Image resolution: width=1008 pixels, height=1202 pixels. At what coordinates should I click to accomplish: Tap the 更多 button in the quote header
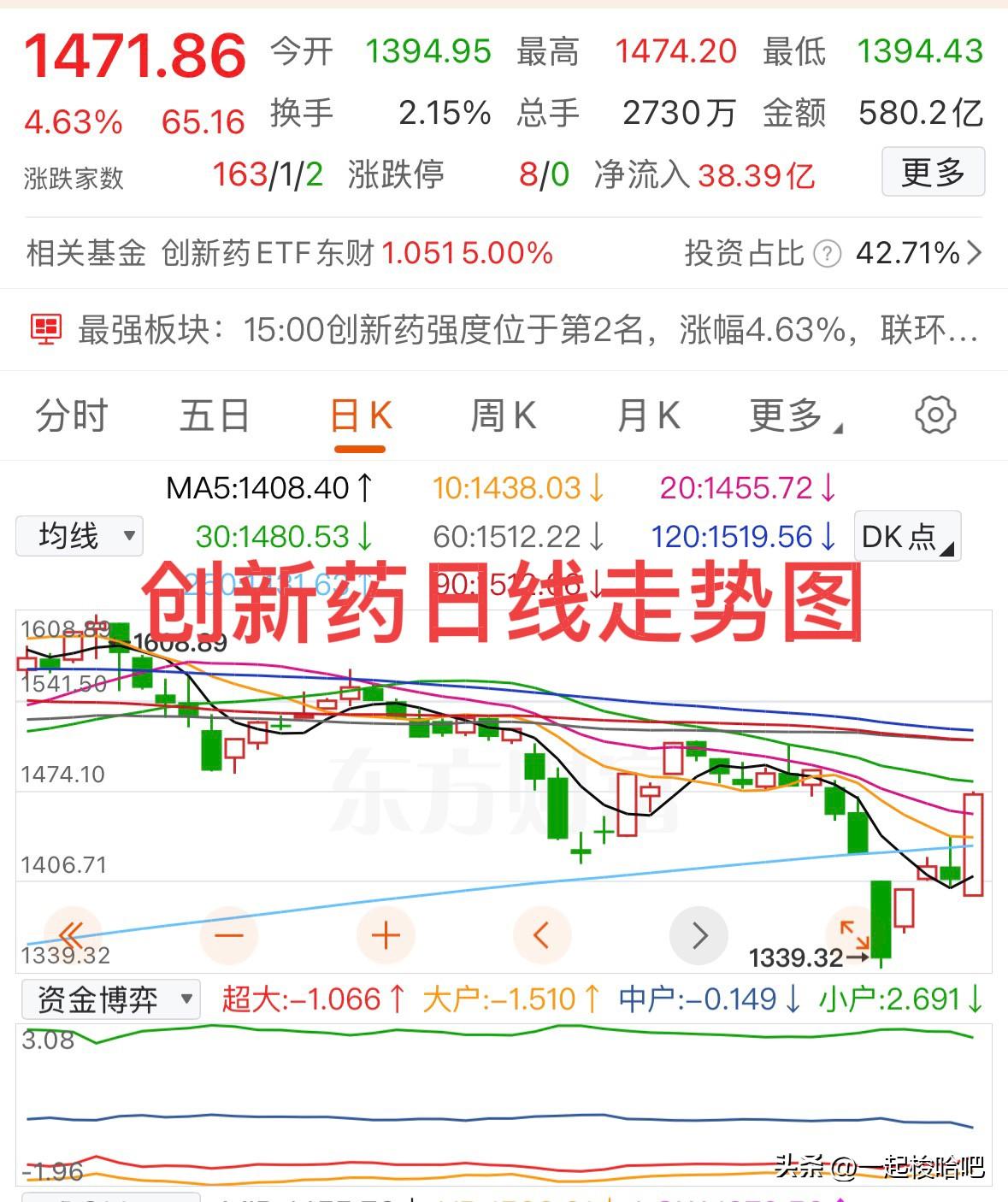931,172
